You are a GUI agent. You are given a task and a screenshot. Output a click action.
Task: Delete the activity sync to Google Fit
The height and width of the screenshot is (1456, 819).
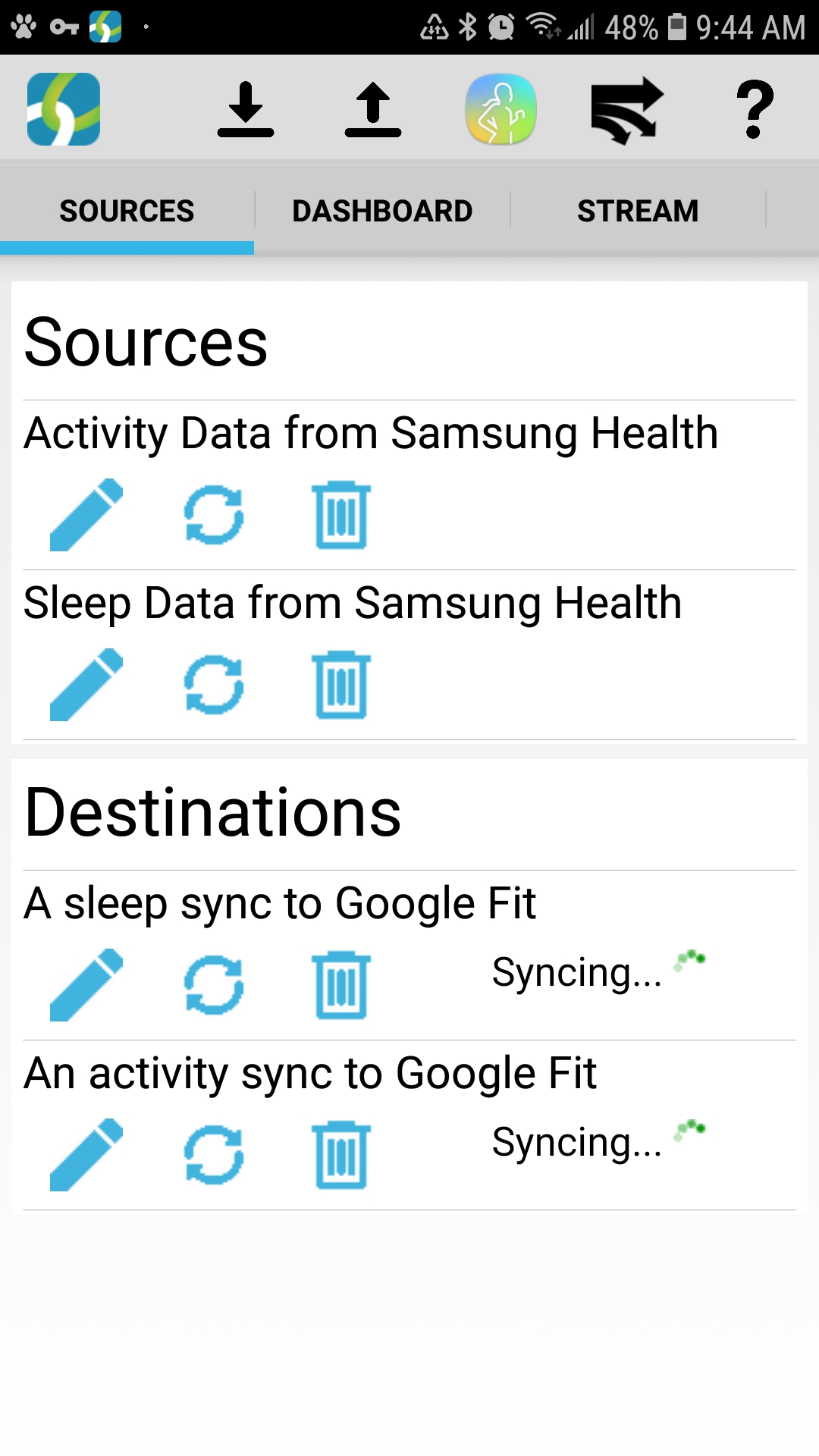tap(341, 1155)
